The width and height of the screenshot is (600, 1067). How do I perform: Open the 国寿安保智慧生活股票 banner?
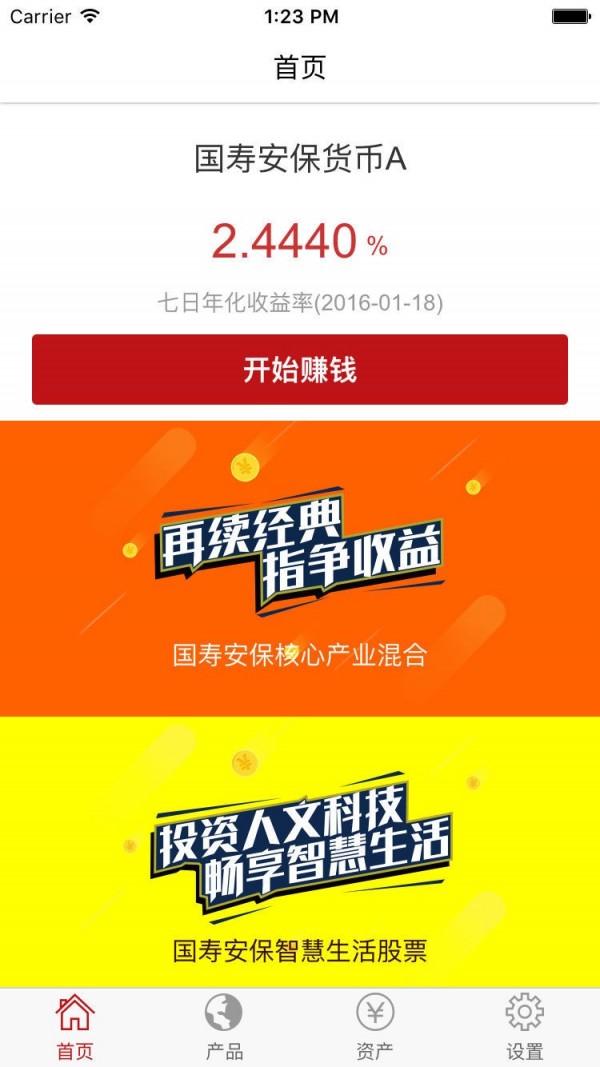(x=300, y=852)
